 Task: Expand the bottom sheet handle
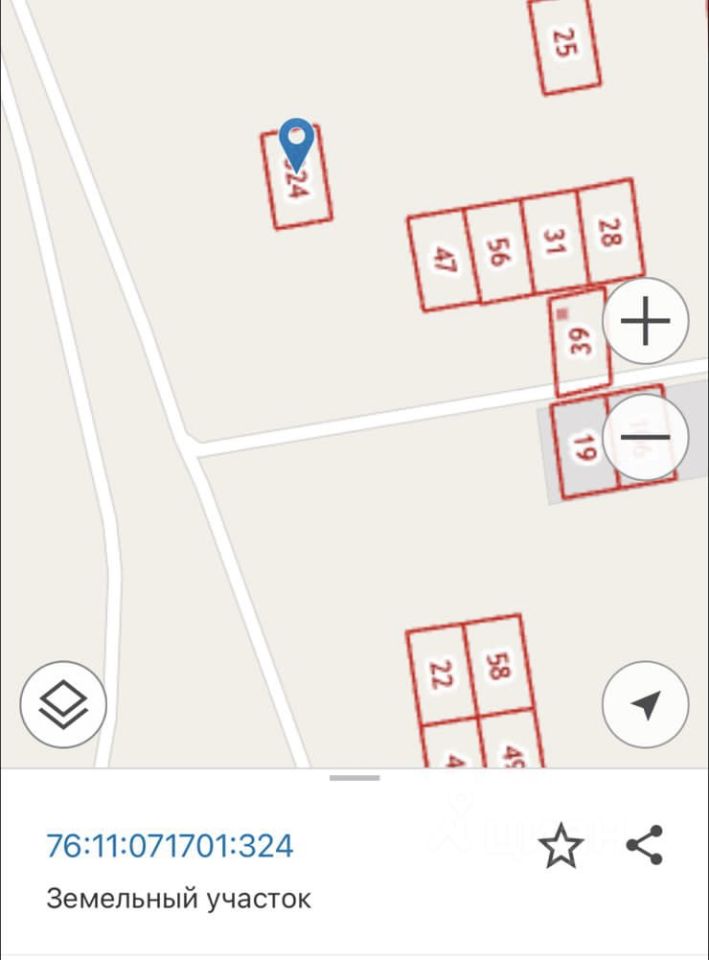(354, 778)
